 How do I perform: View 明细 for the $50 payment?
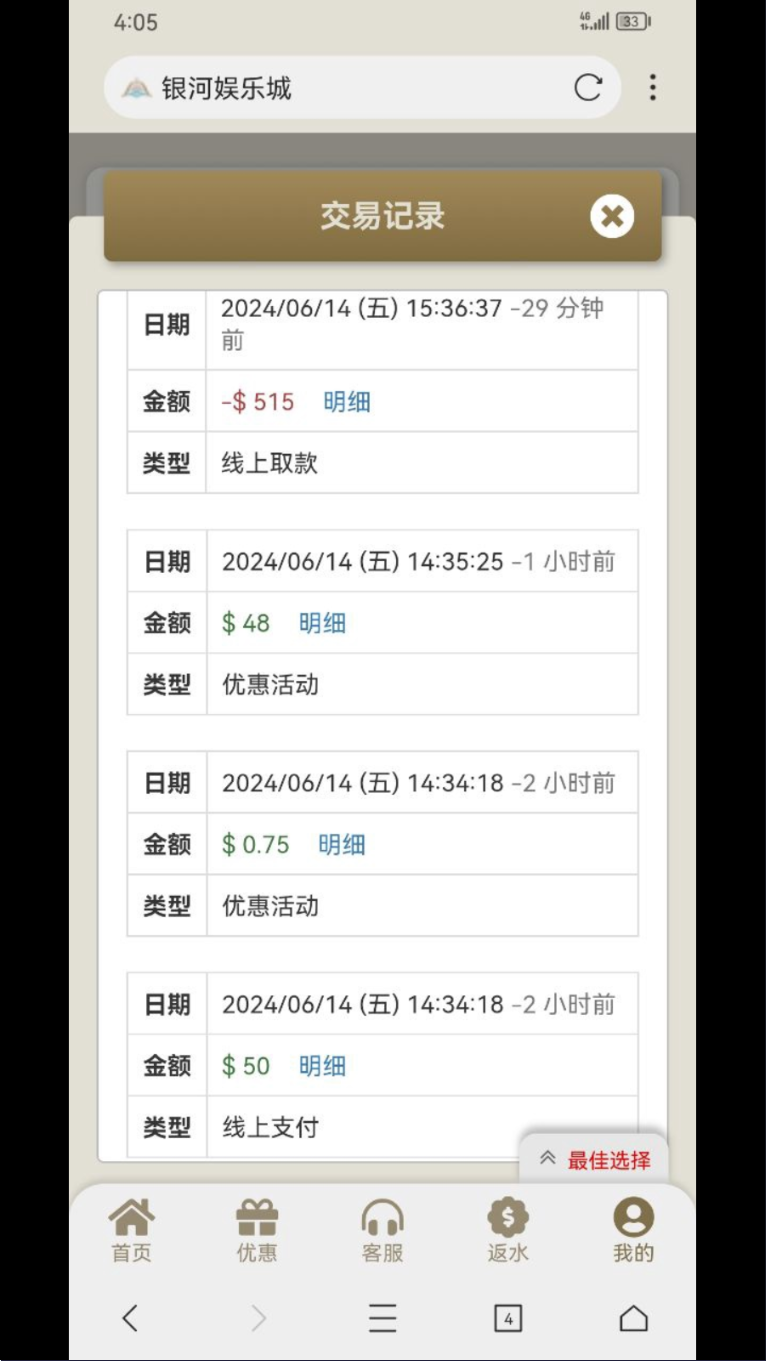point(322,1066)
